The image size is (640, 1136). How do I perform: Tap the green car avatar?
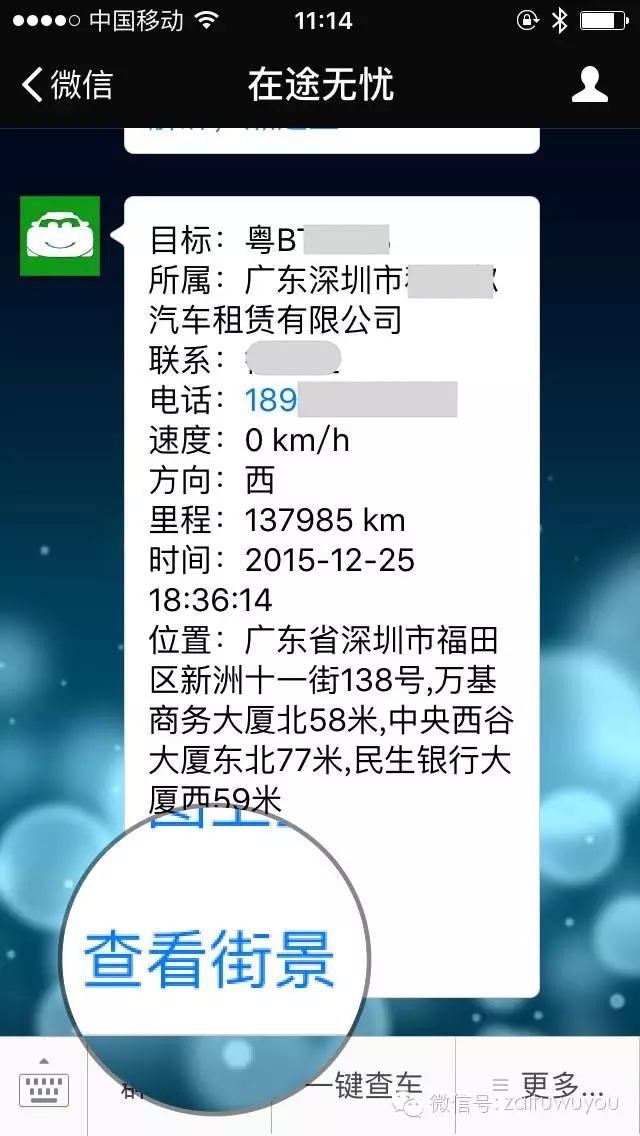(60, 236)
